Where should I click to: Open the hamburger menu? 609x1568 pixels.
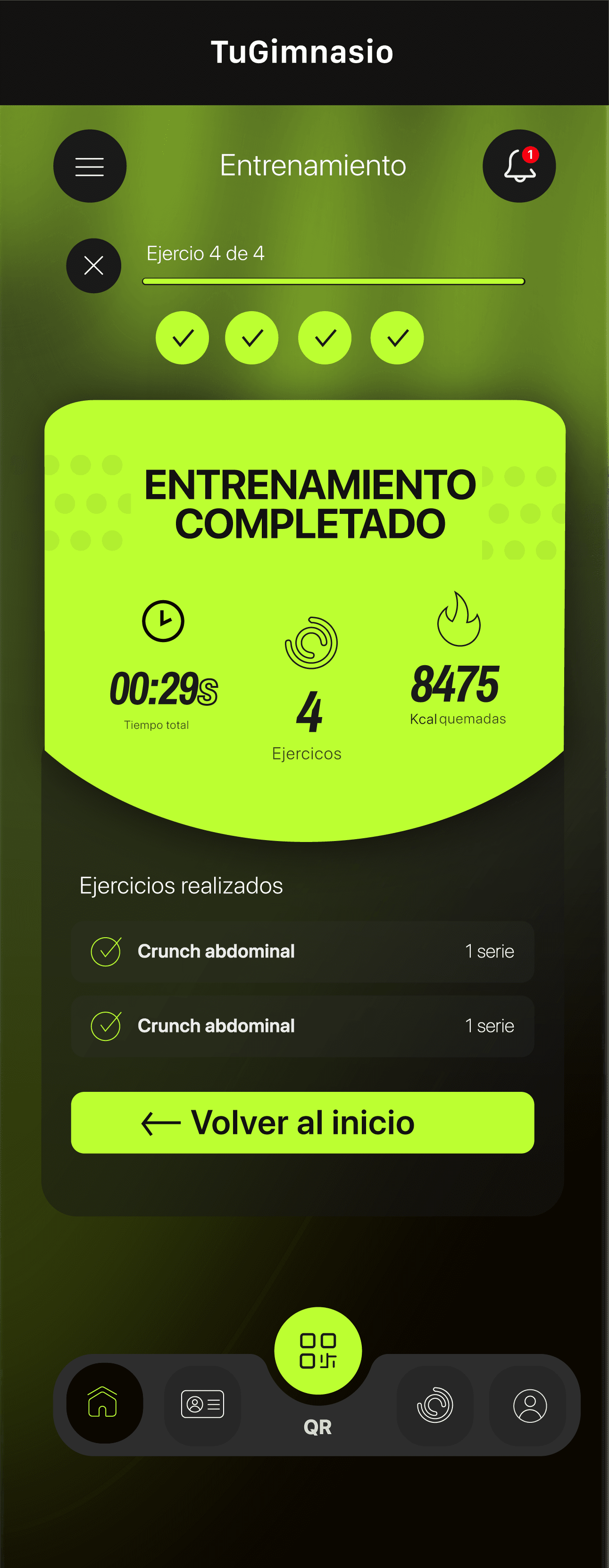pyautogui.click(x=90, y=166)
